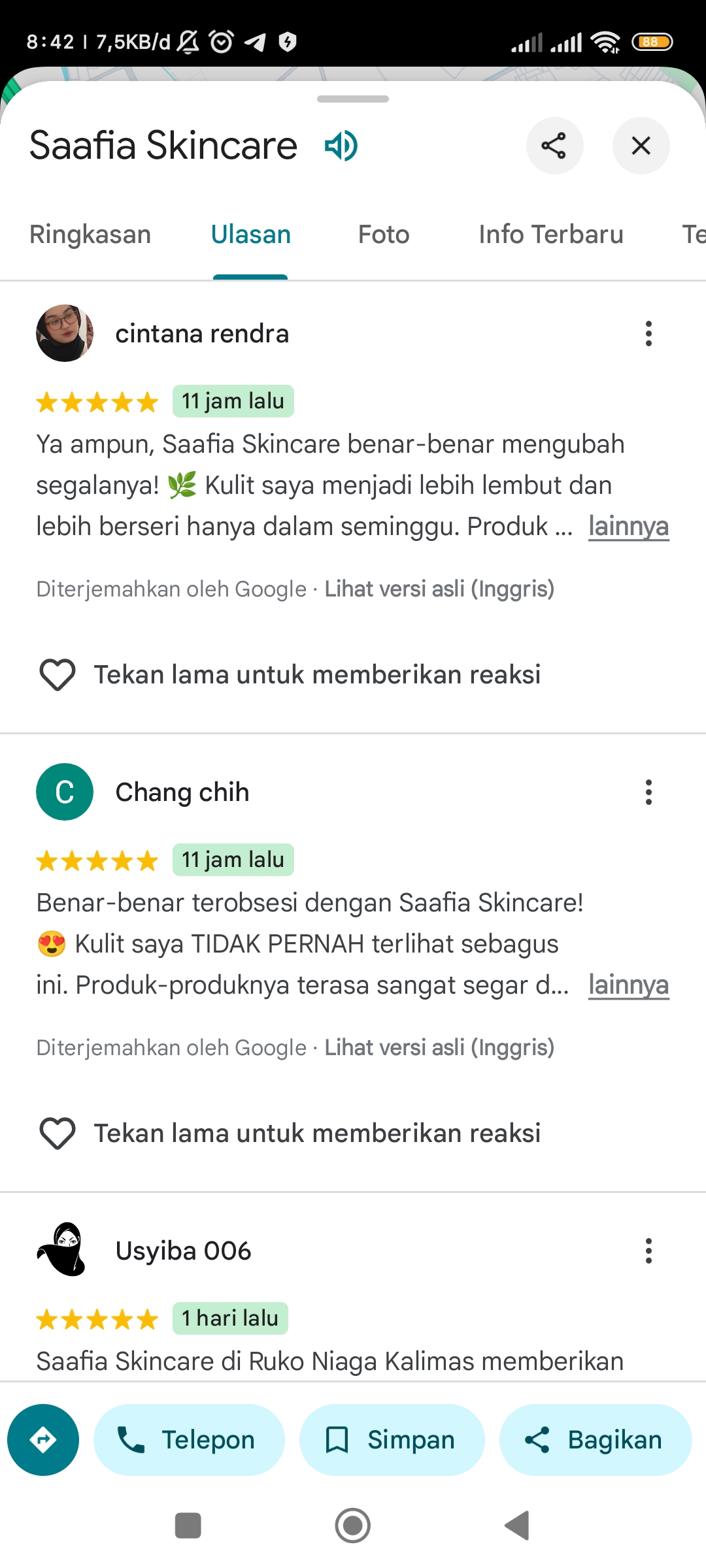The image size is (706, 1568).
Task: Switch to the Ringkasan tab
Action: [x=90, y=234]
